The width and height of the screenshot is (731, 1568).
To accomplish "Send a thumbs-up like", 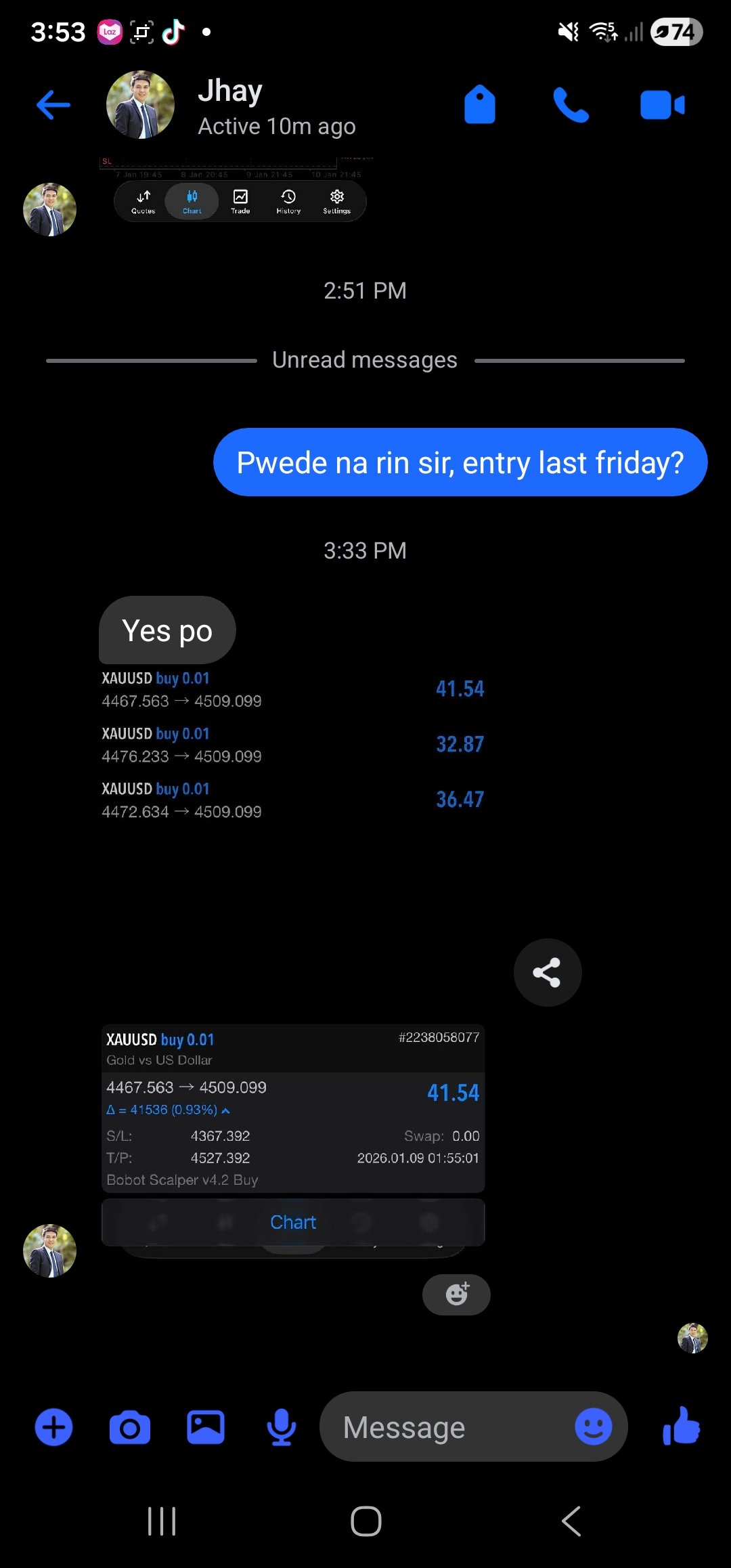I will [682, 1426].
